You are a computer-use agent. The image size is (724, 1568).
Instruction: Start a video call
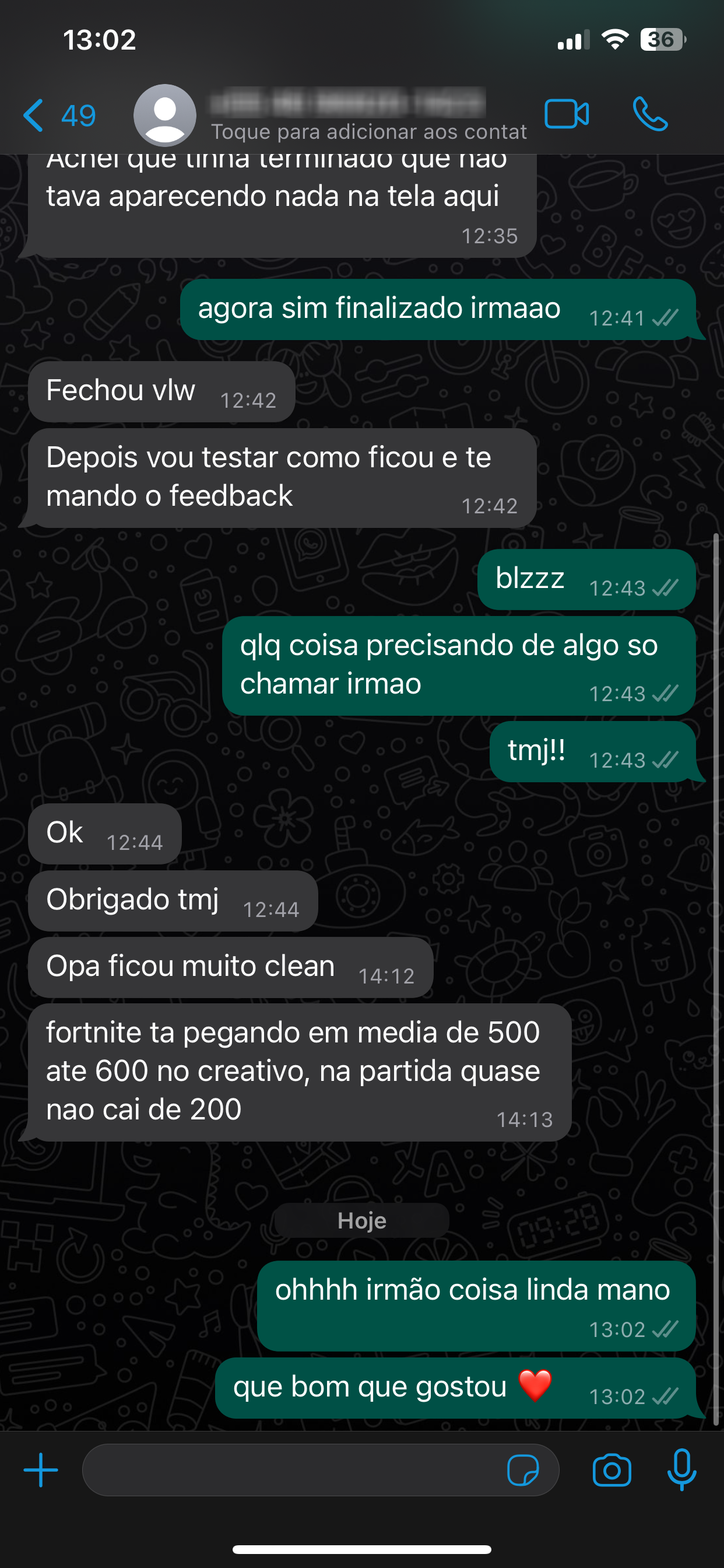[x=567, y=114]
